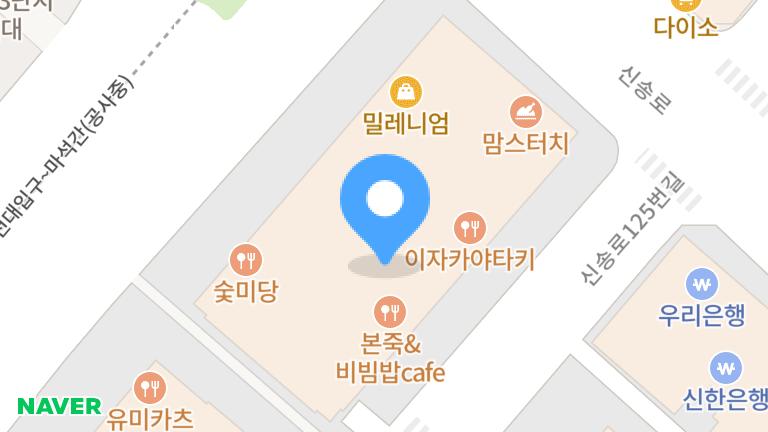This screenshot has height=432, width=768.
Task: Select the 맘스터치 restaurant marker
Action: pyautogui.click(x=526, y=111)
